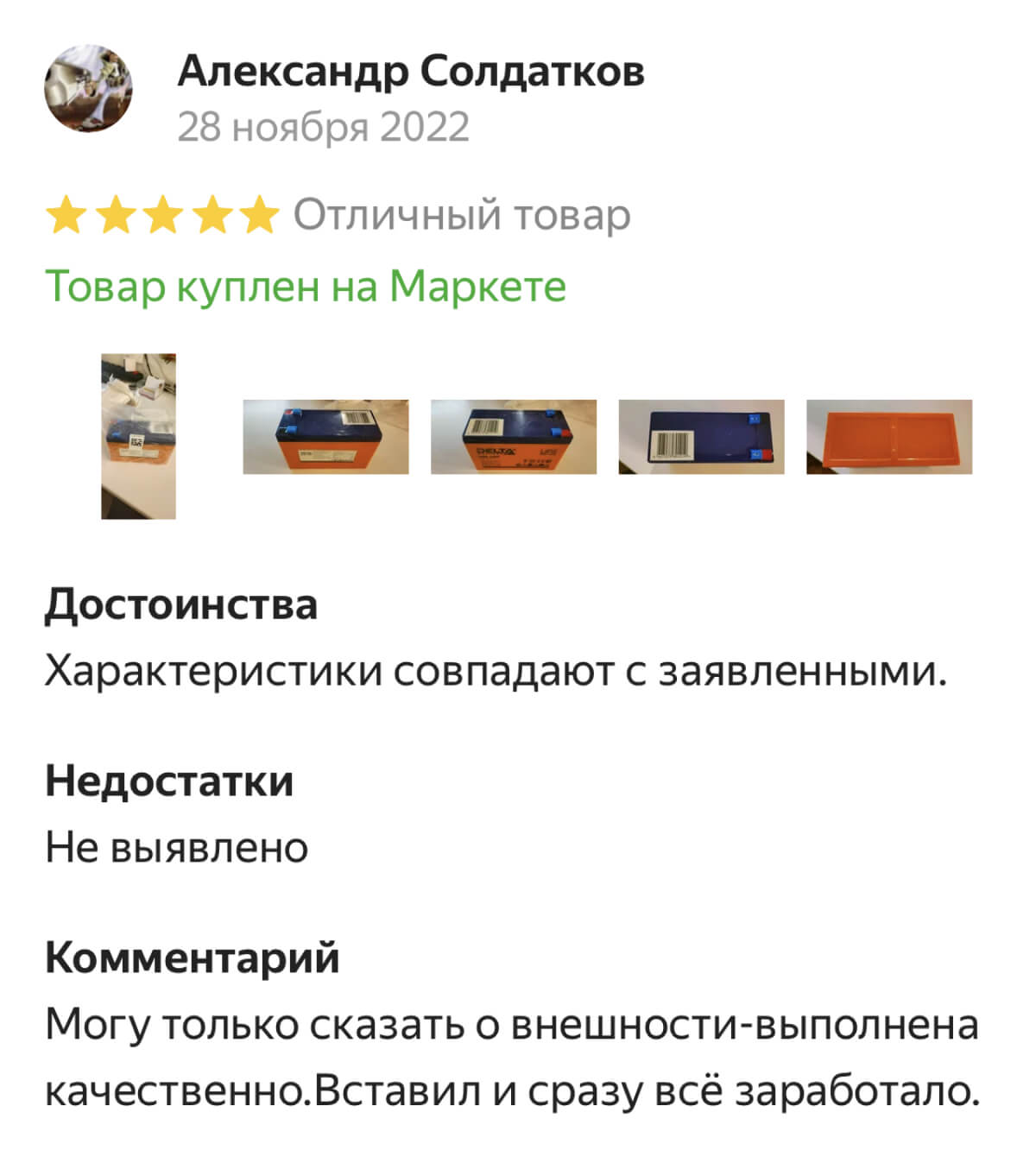The height and width of the screenshot is (1157, 1036).
Task: Open the tall vertical review photo
Action: 138,436
